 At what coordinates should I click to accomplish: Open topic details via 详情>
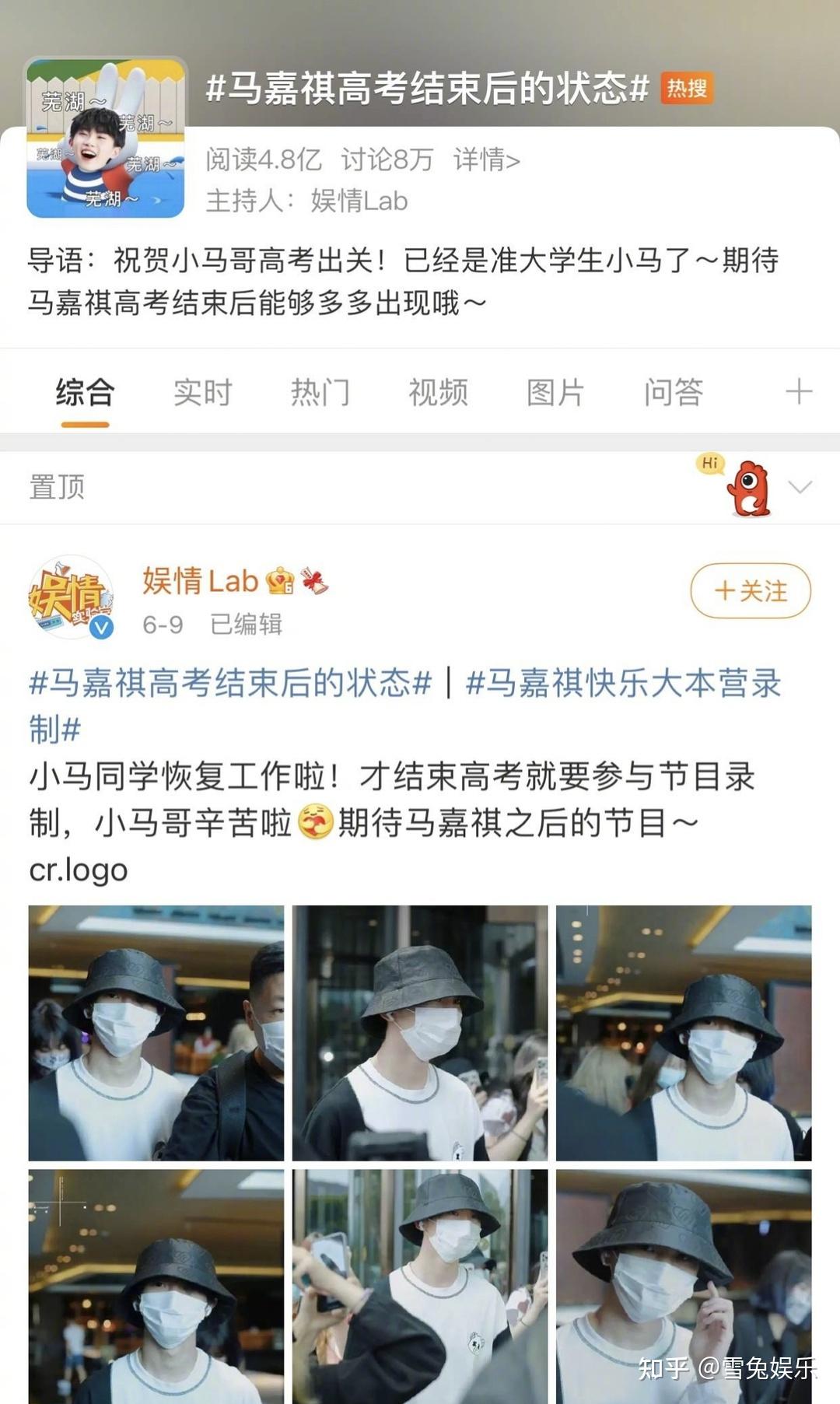coord(487,159)
